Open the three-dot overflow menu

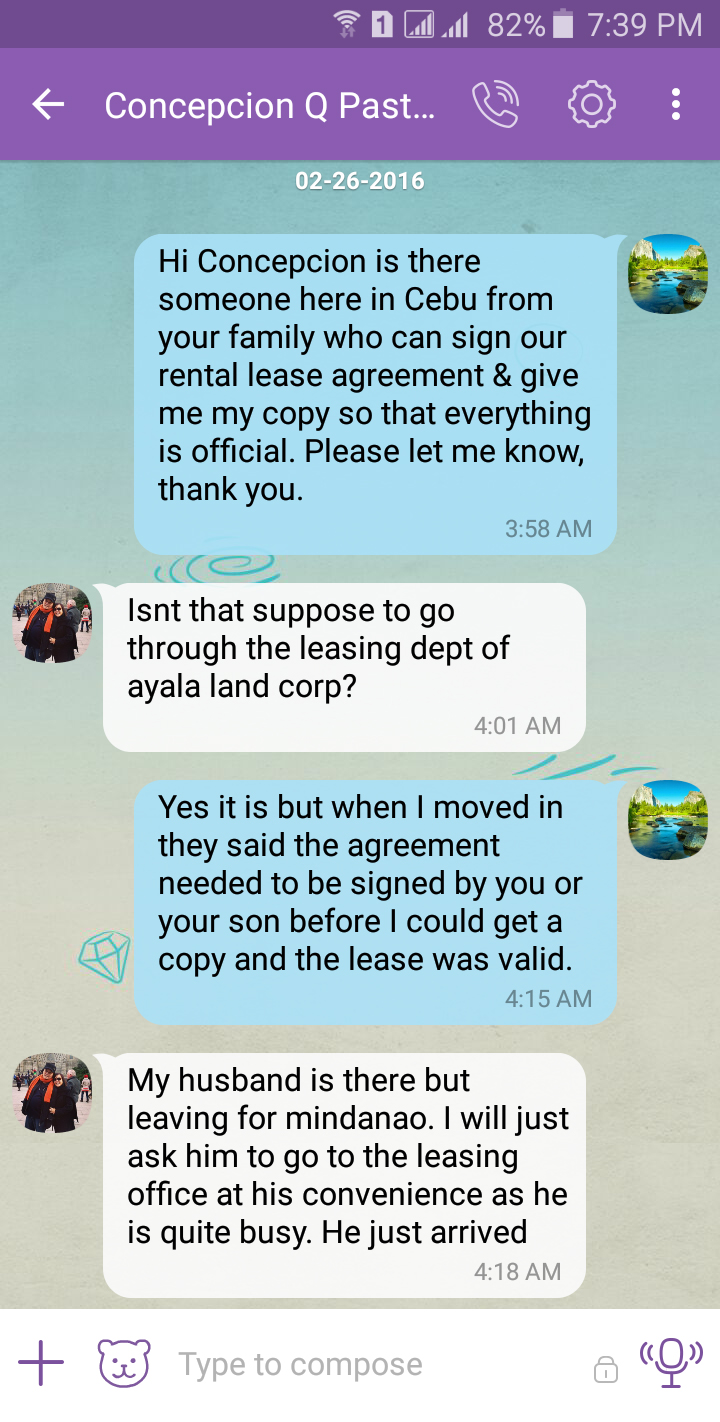[676, 104]
